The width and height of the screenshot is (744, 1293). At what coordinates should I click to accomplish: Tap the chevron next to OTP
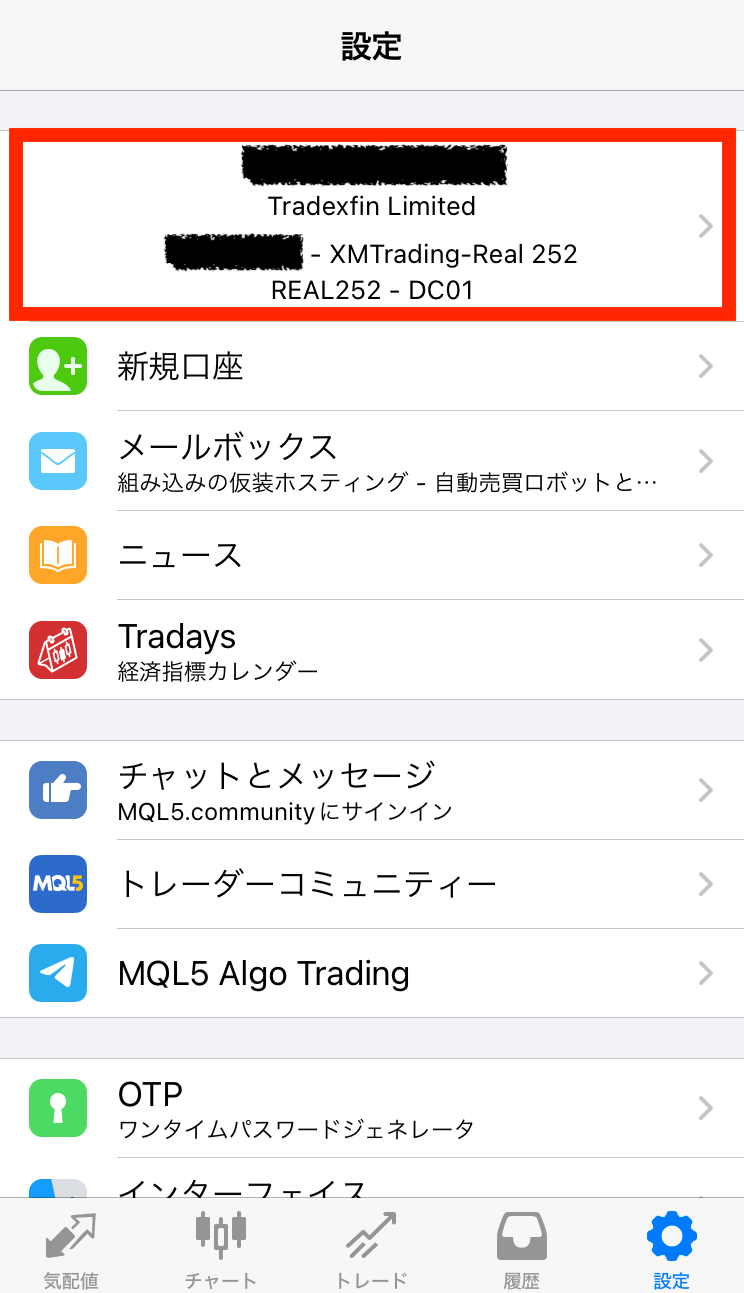[707, 1108]
